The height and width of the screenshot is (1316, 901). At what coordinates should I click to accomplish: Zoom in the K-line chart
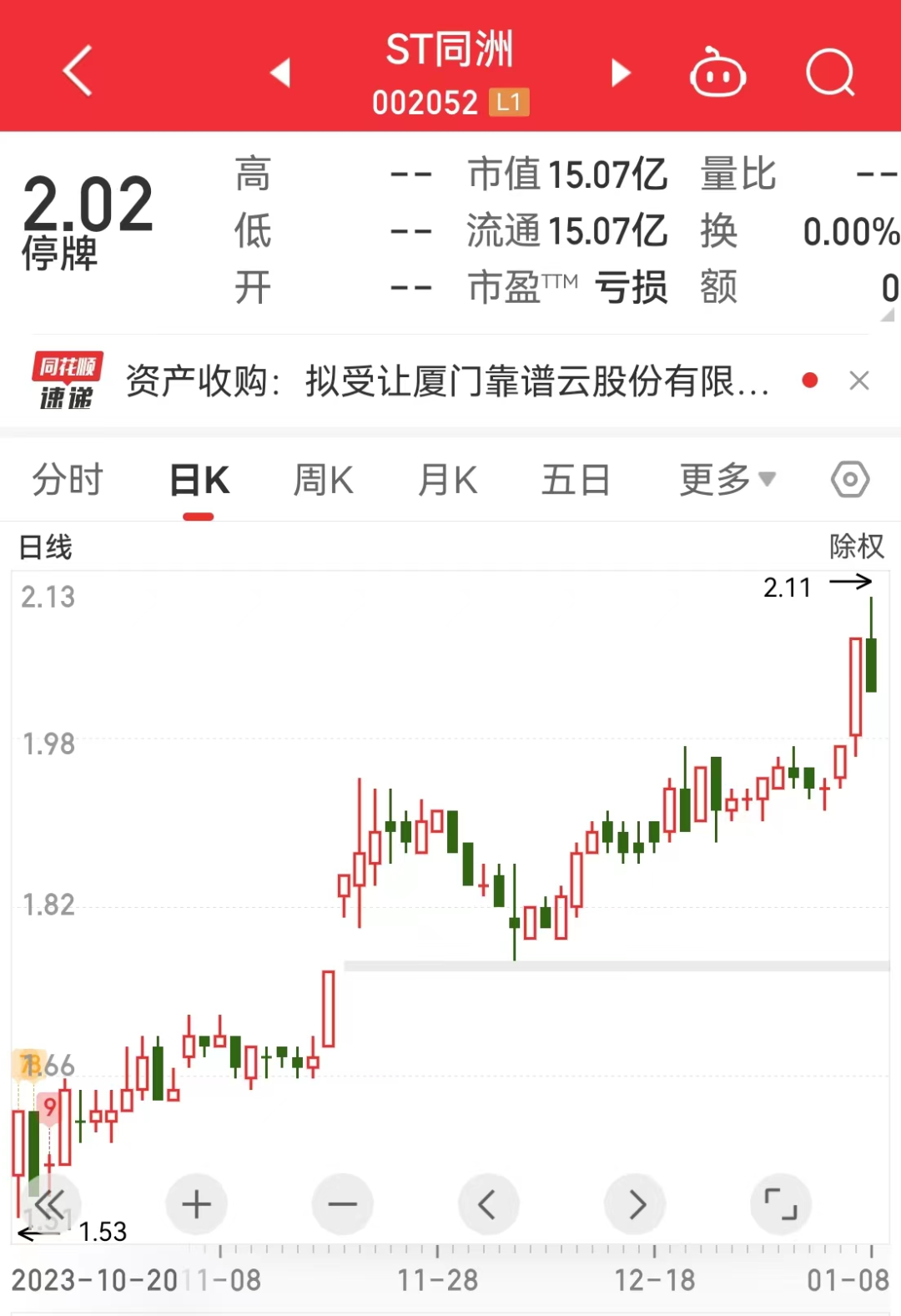[197, 1204]
